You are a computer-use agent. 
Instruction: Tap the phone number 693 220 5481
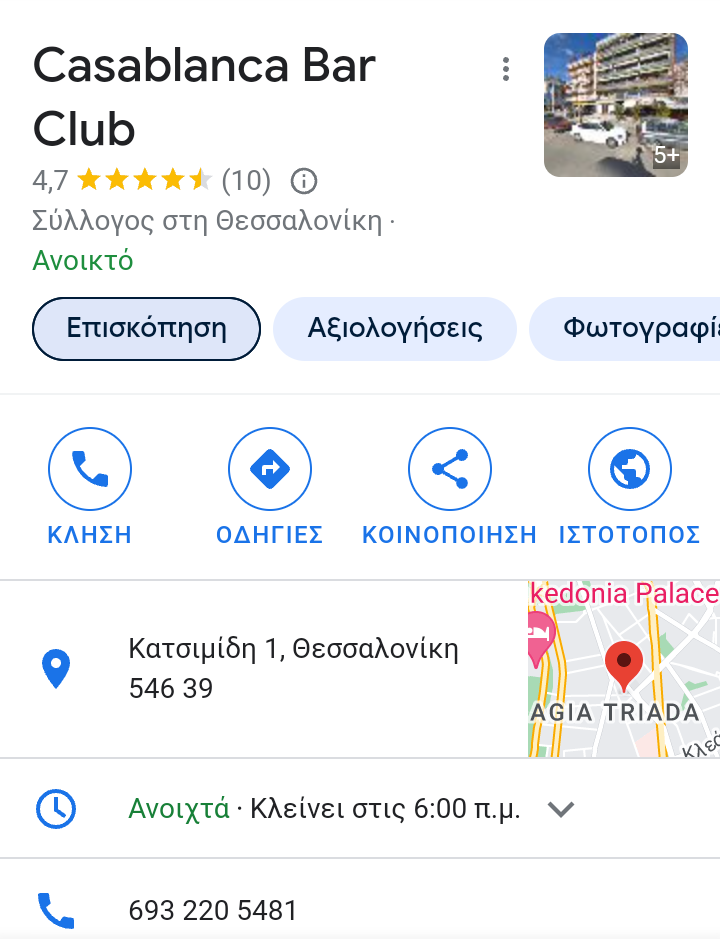(x=213, y=911)
